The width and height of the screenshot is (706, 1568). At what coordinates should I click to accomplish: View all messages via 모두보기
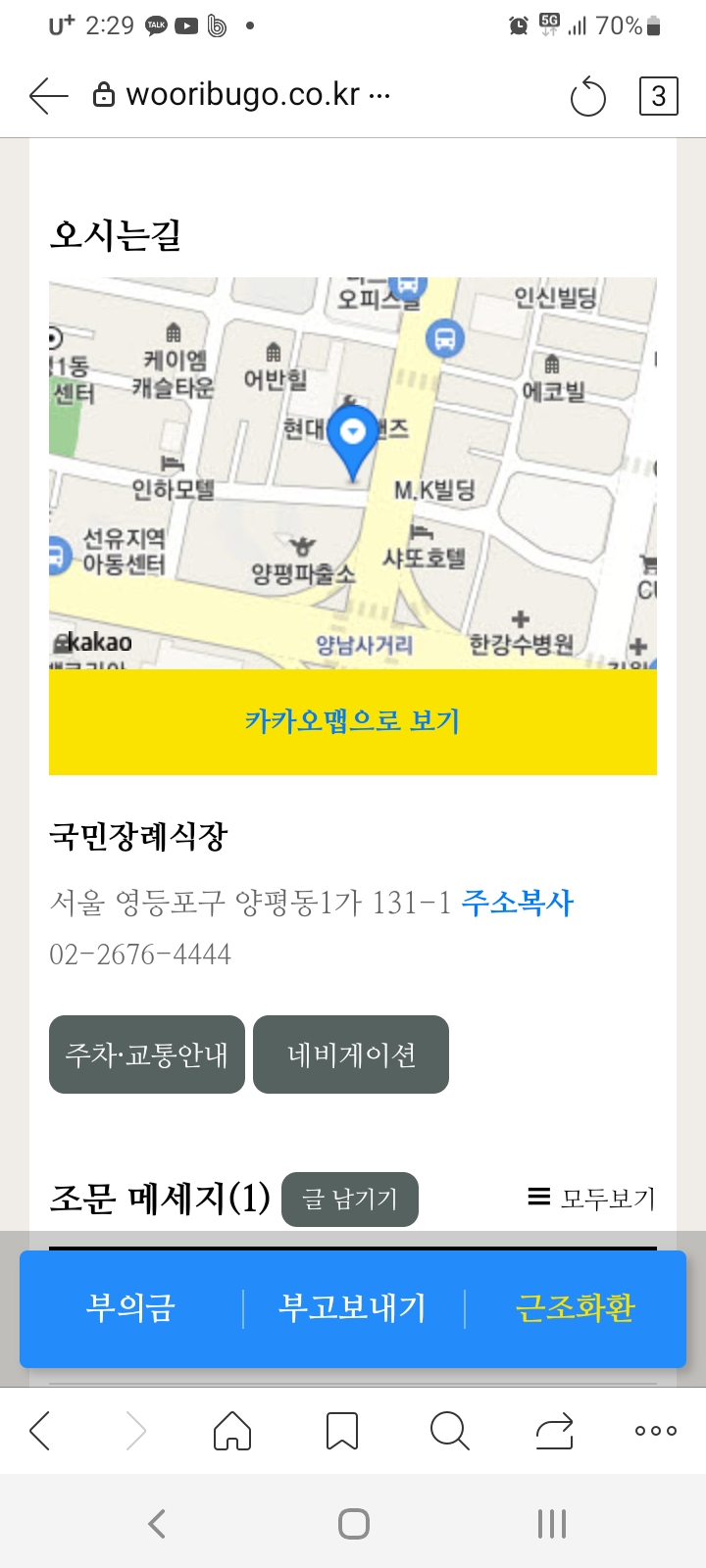click(x=591, y=1198)
